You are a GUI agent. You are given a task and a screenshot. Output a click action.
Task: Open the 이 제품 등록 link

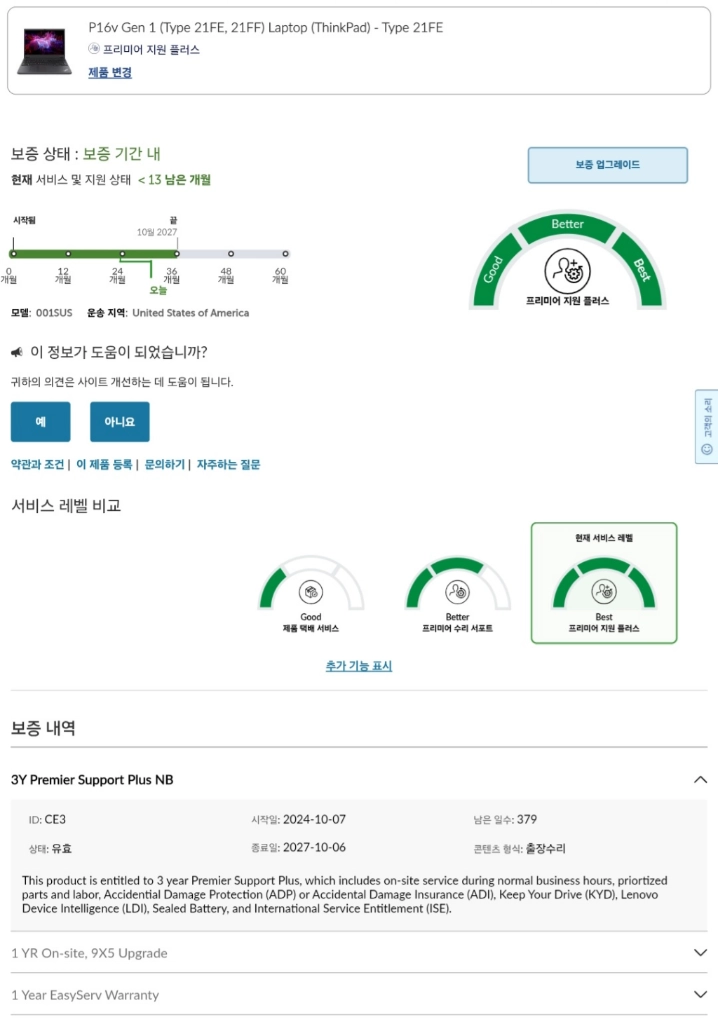[x=104, y=464]
